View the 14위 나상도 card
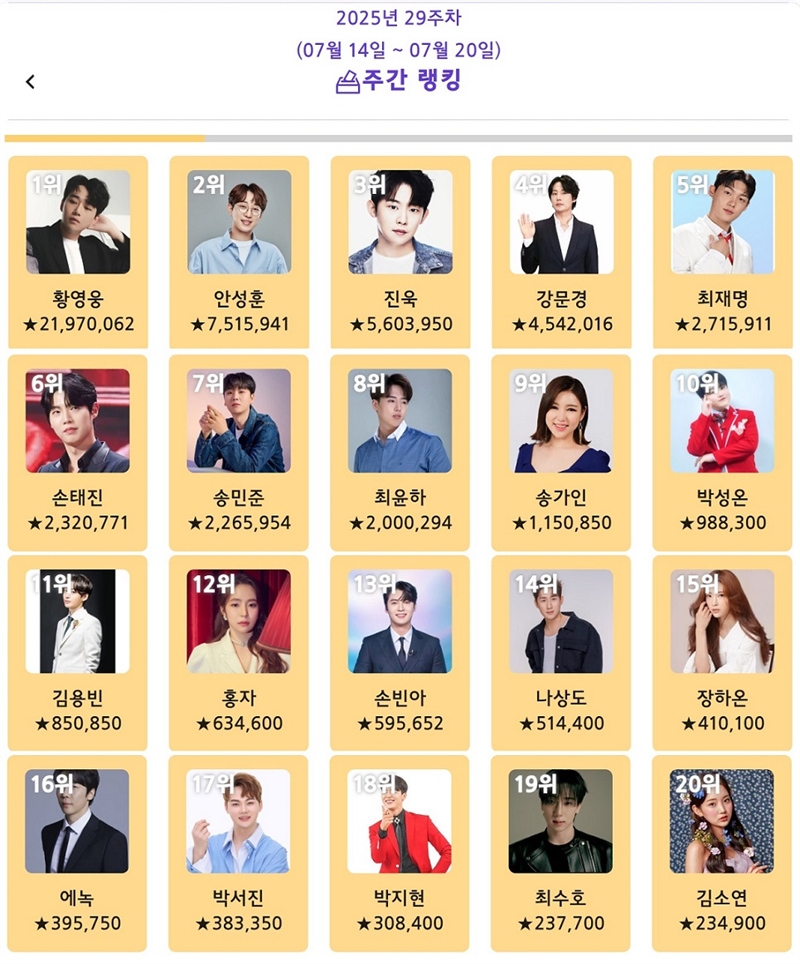This screenshot has width=800, height=964. (x=561, y=650)
